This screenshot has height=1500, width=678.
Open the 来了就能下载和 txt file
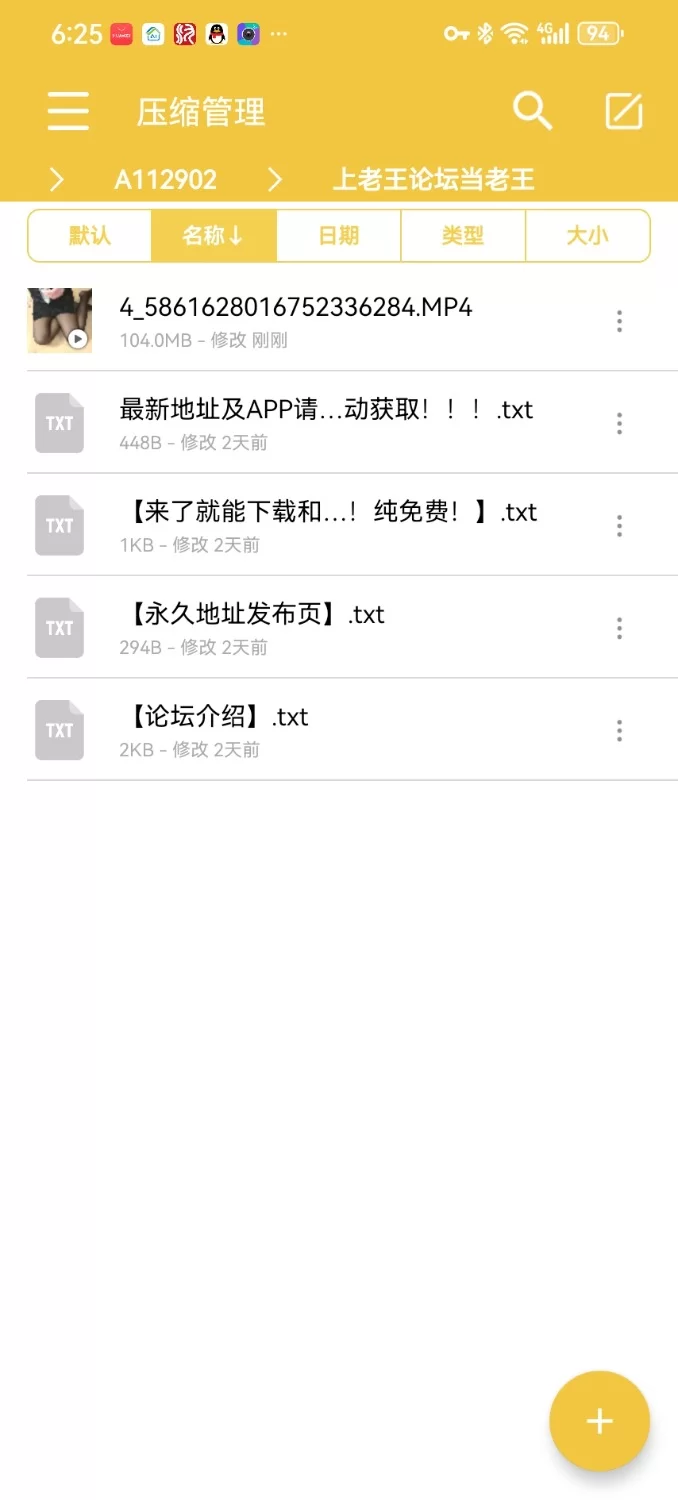pos(328,524)
